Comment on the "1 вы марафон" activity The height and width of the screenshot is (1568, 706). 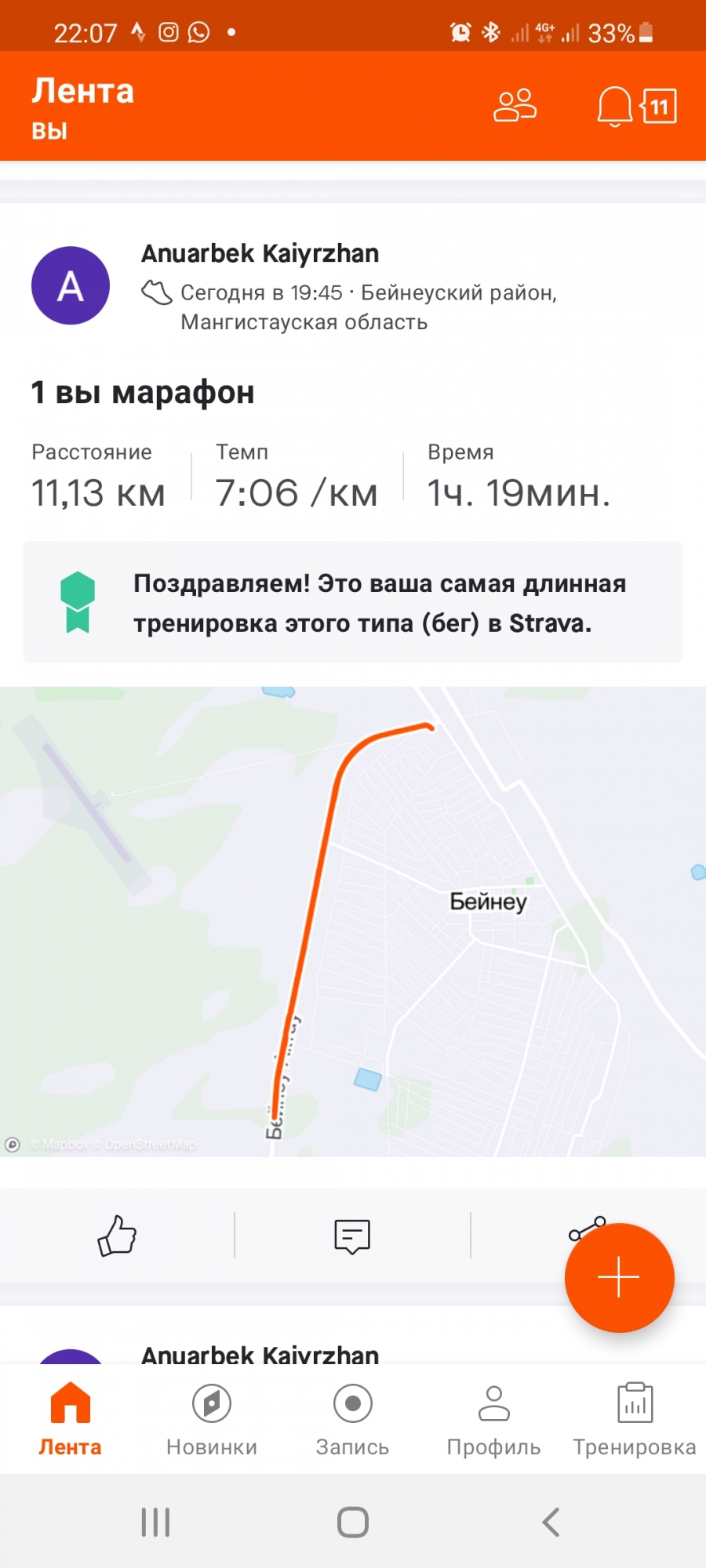[352, 1236]
